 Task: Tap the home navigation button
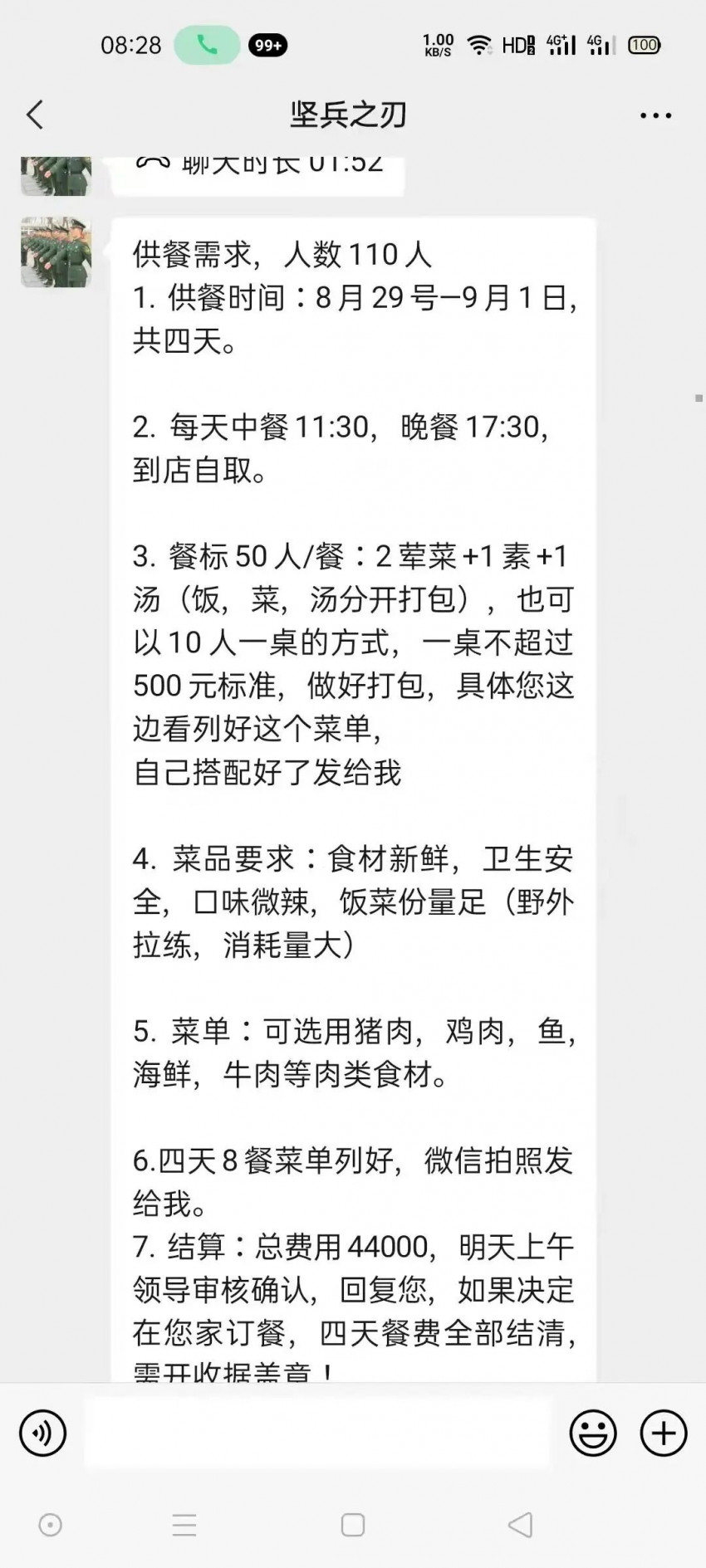tap(352, 1524)
